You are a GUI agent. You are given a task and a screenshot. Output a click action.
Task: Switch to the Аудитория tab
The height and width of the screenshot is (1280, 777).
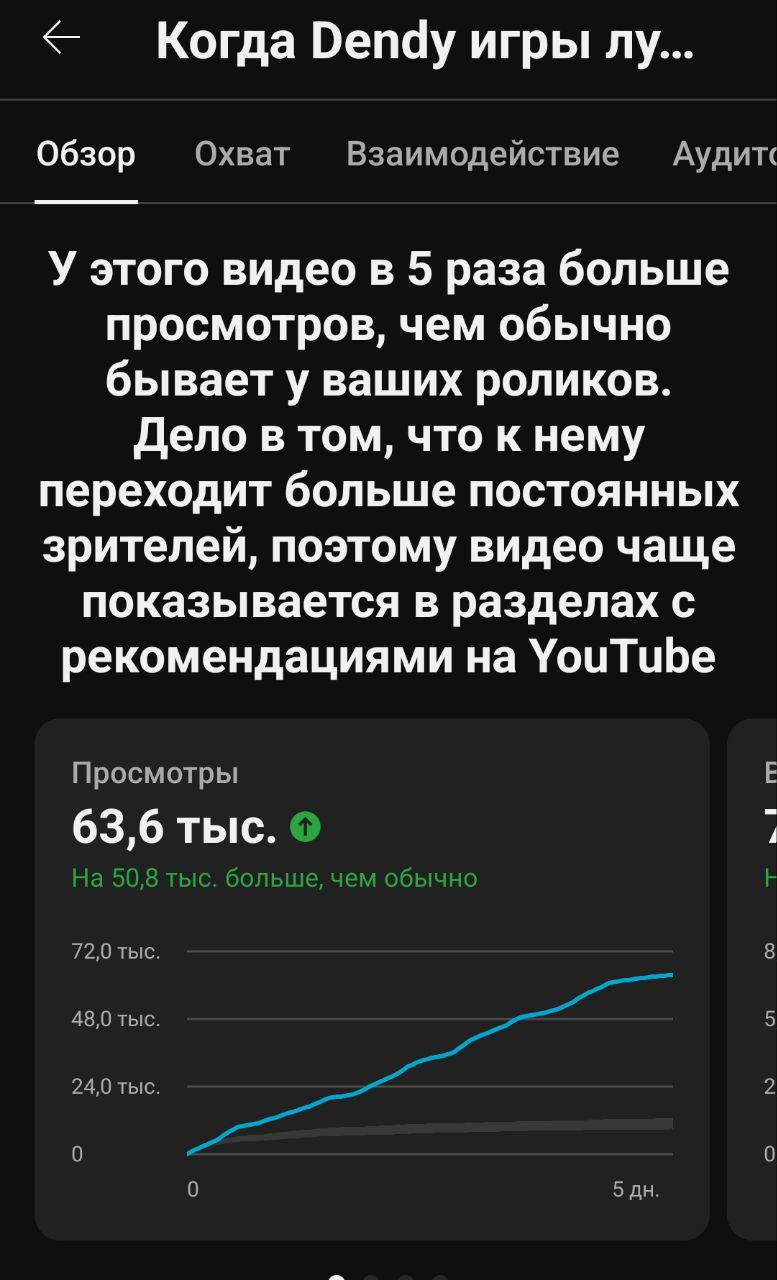click(x=724, y=154)
